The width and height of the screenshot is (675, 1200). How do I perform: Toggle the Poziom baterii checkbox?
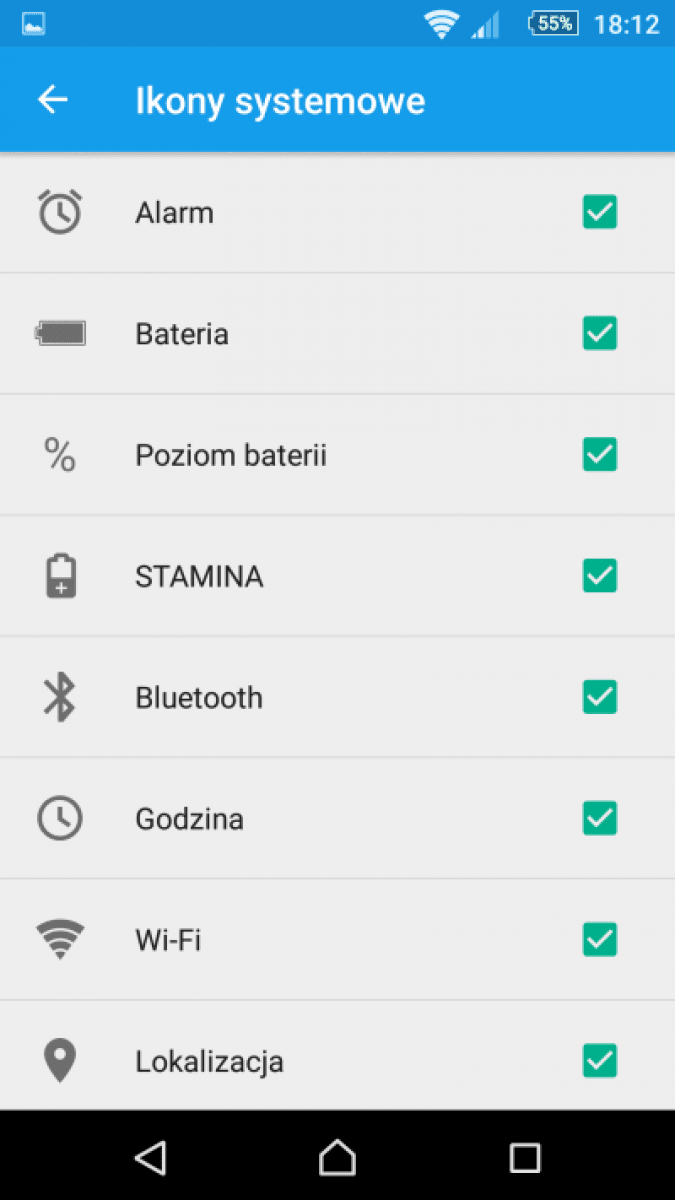tap(600, 455)
